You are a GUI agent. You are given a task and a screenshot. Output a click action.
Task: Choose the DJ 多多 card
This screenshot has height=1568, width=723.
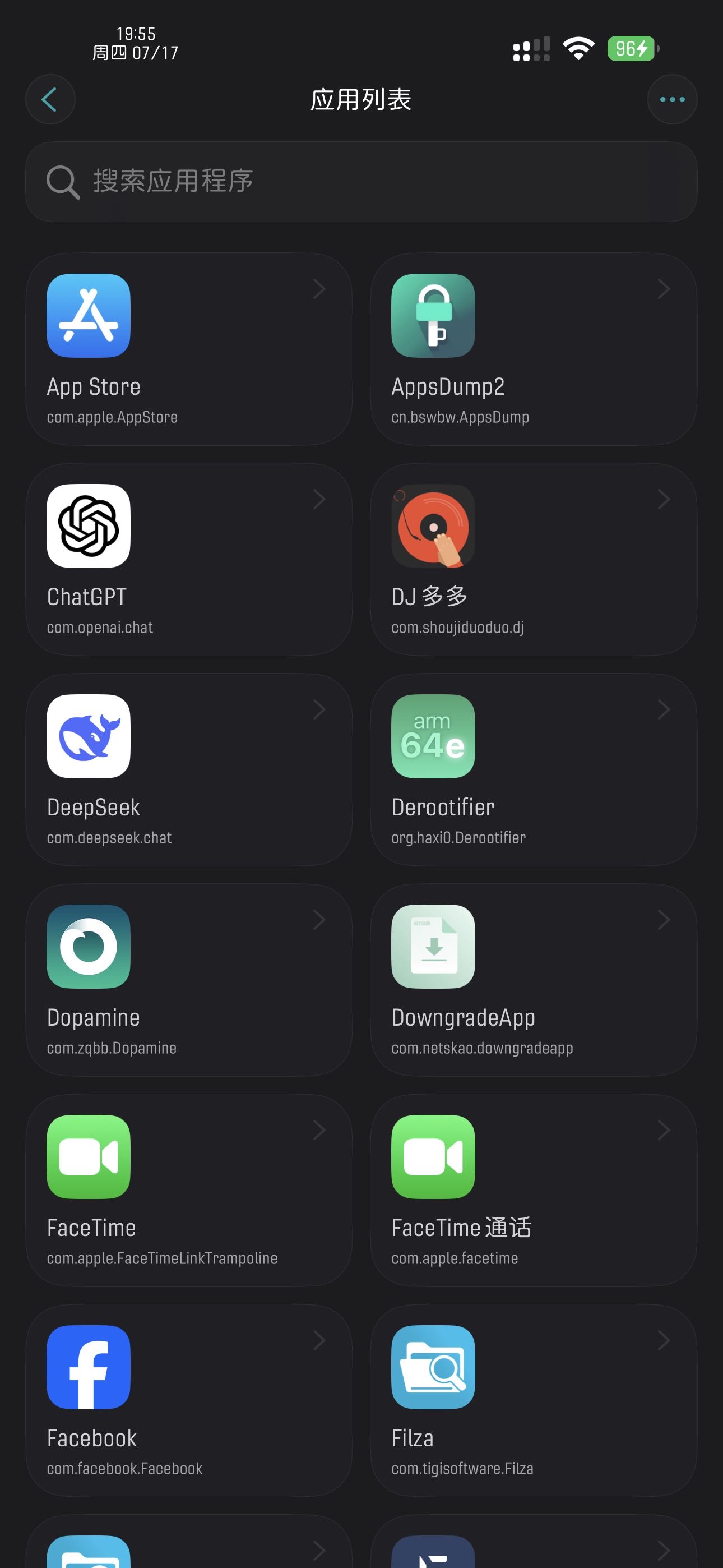coord(533,559)
